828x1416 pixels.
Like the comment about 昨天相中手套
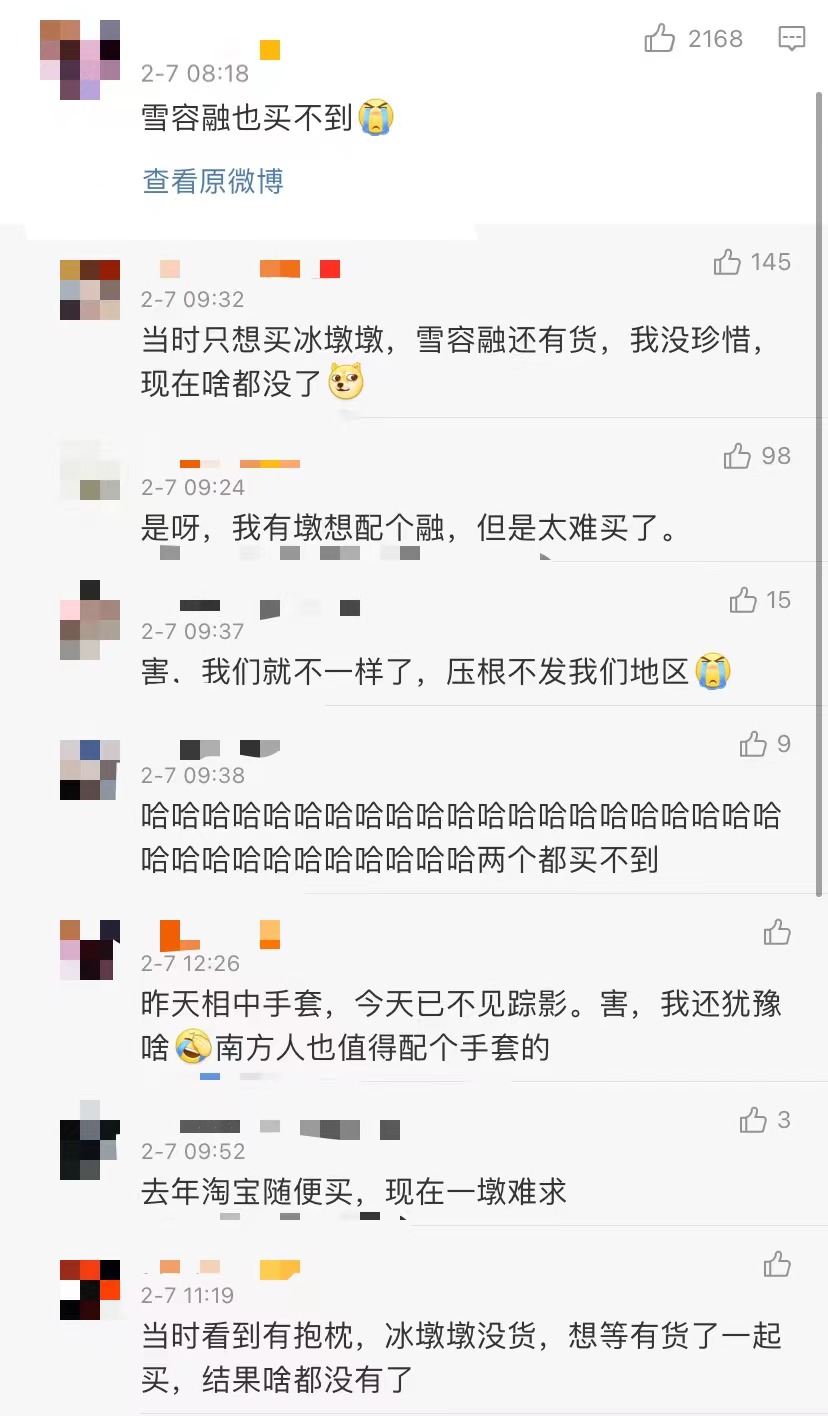777,932
